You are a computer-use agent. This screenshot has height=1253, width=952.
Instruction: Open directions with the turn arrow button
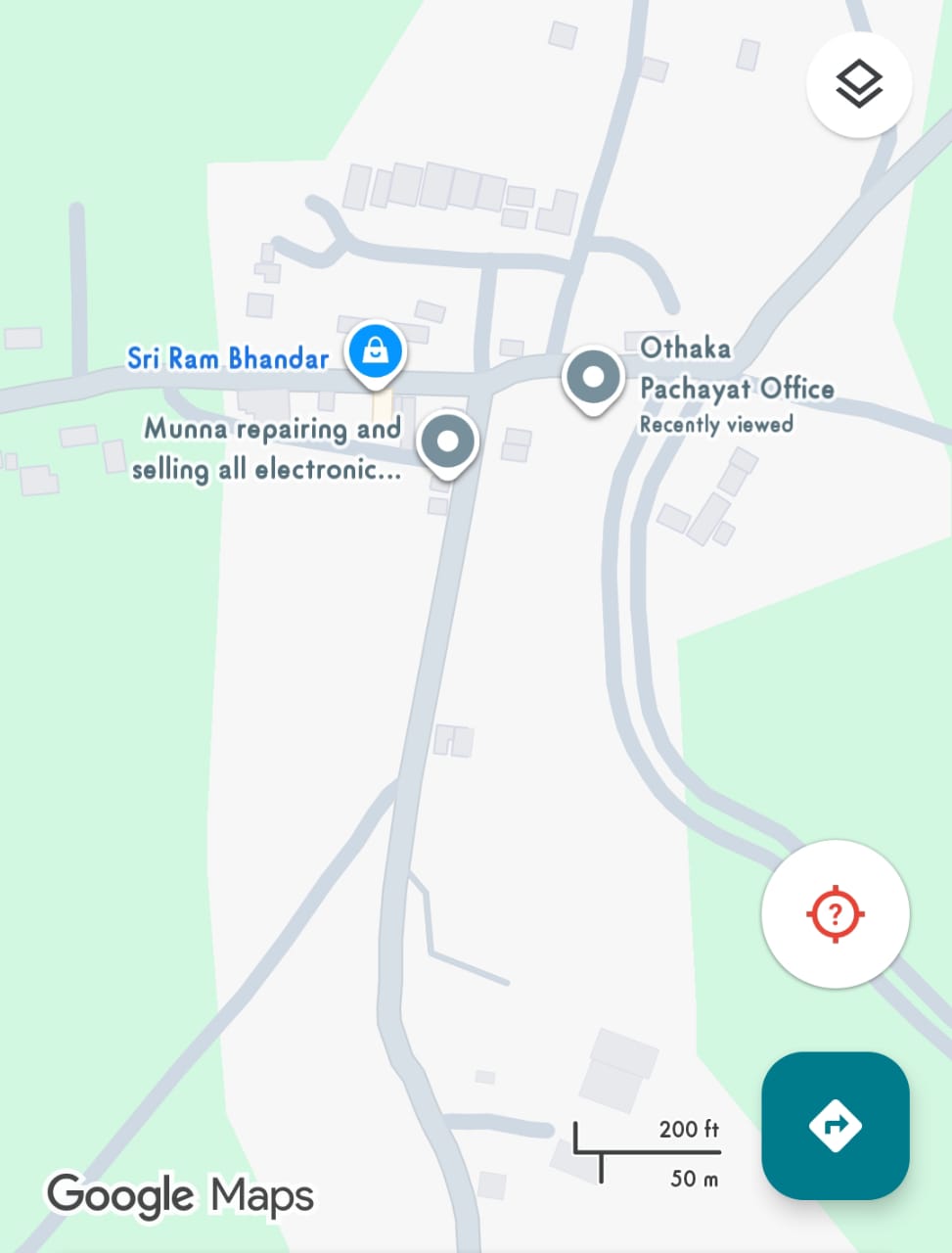coord(835,1125)
